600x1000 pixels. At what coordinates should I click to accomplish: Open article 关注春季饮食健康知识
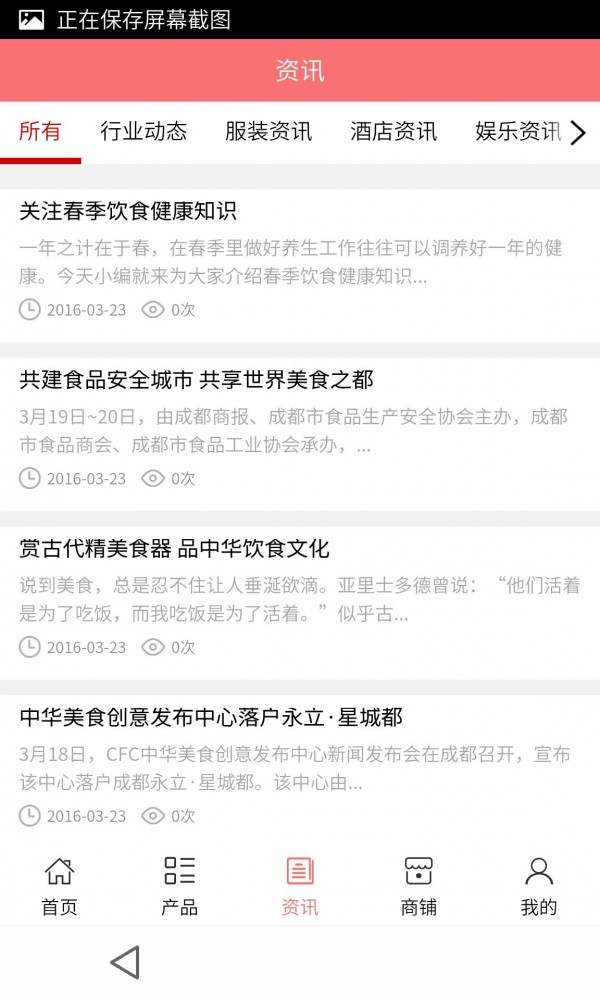click(x=300, y=265)
